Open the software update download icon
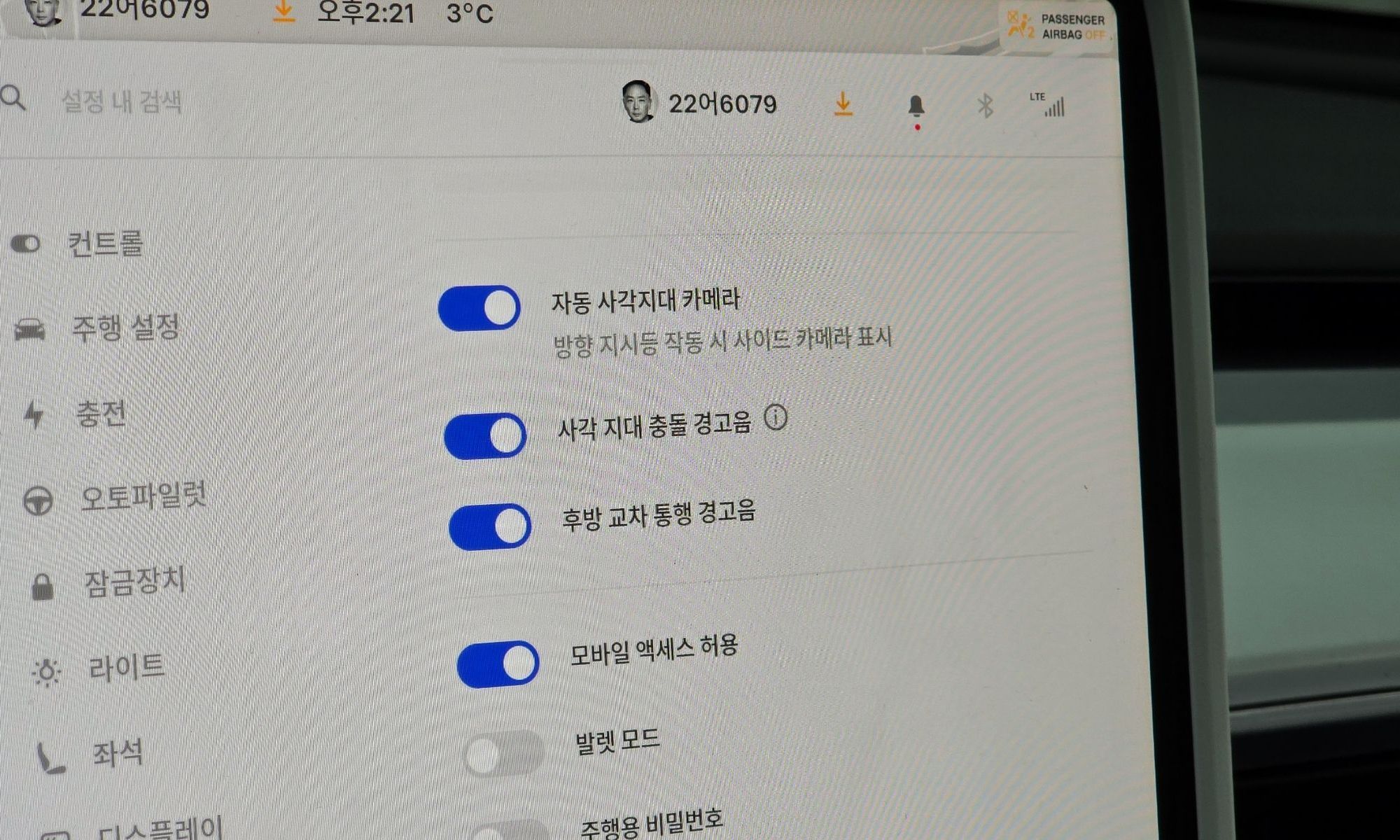This screenshot has height=840, width=1400. [x=843, y=104]
